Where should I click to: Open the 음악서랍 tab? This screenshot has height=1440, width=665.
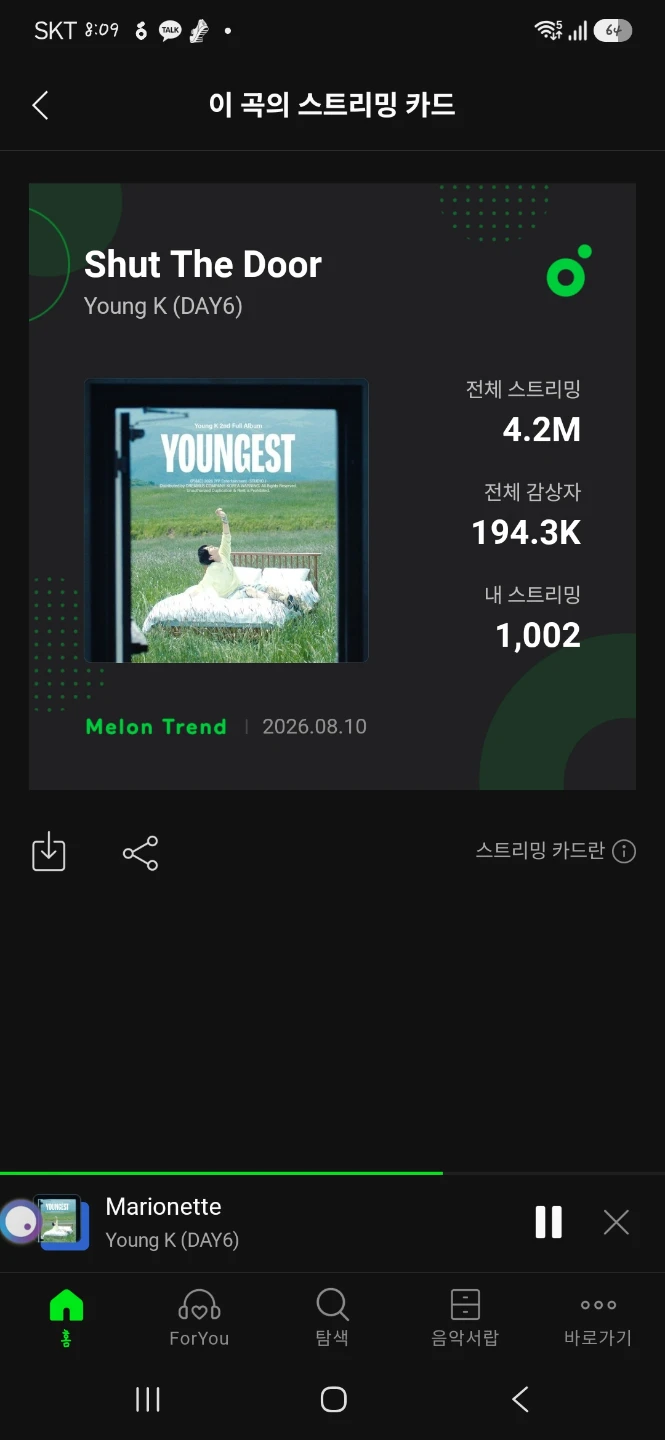465,1318
